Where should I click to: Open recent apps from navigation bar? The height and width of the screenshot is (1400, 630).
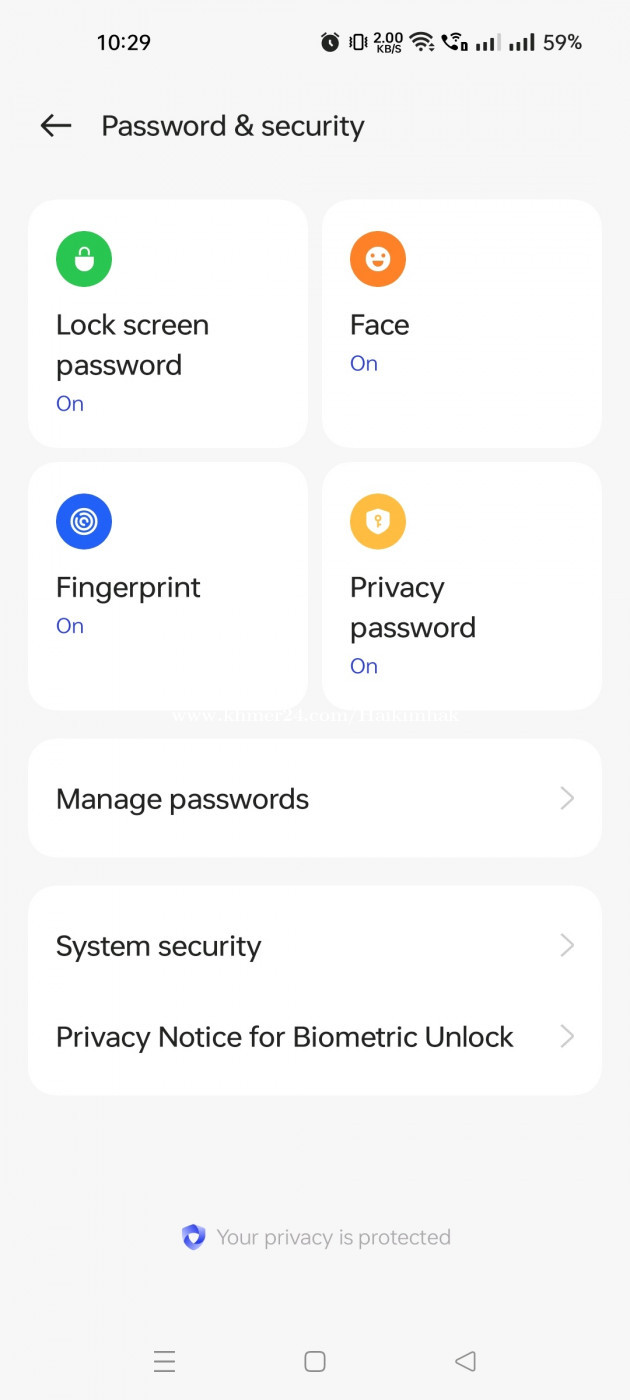click(165, 1361)
